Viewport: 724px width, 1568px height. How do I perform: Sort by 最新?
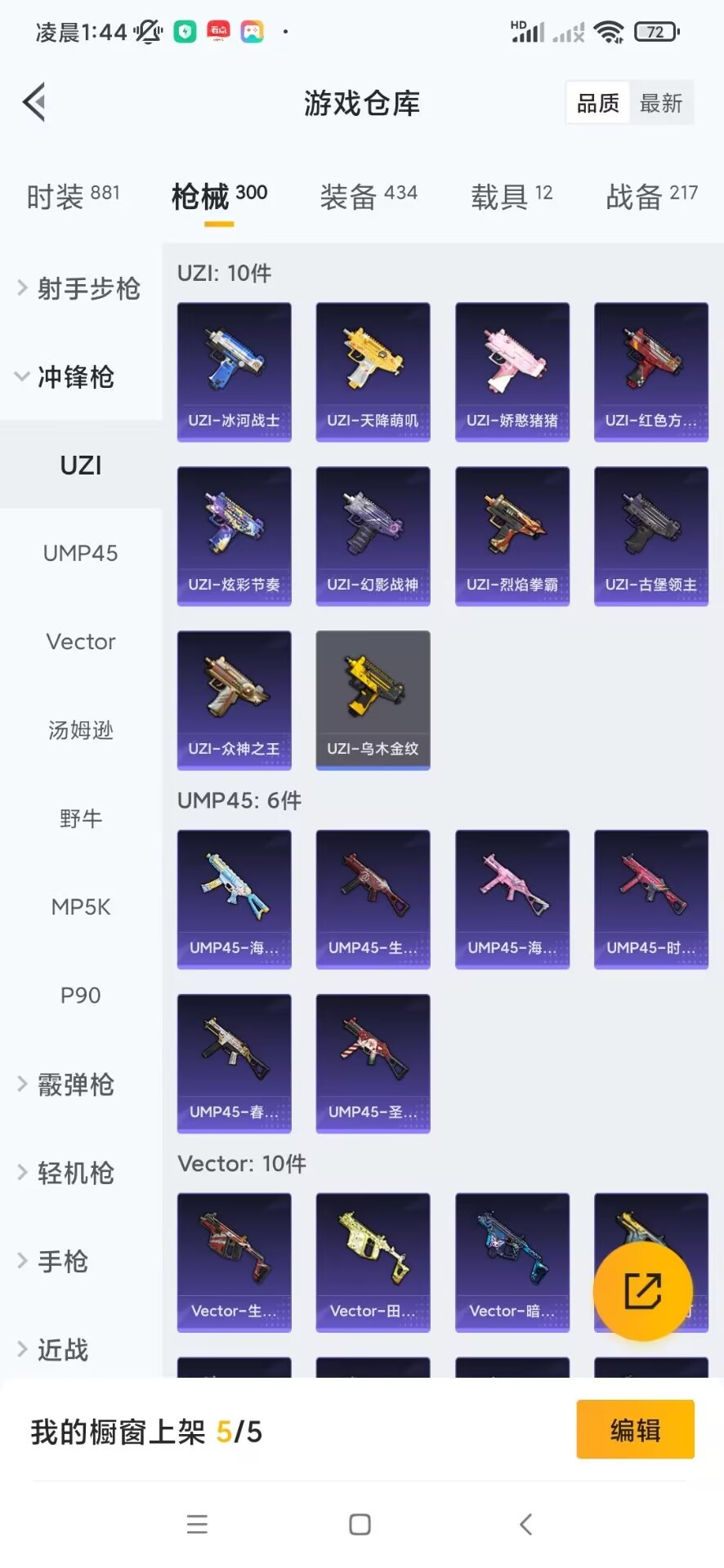pos(660,103)
